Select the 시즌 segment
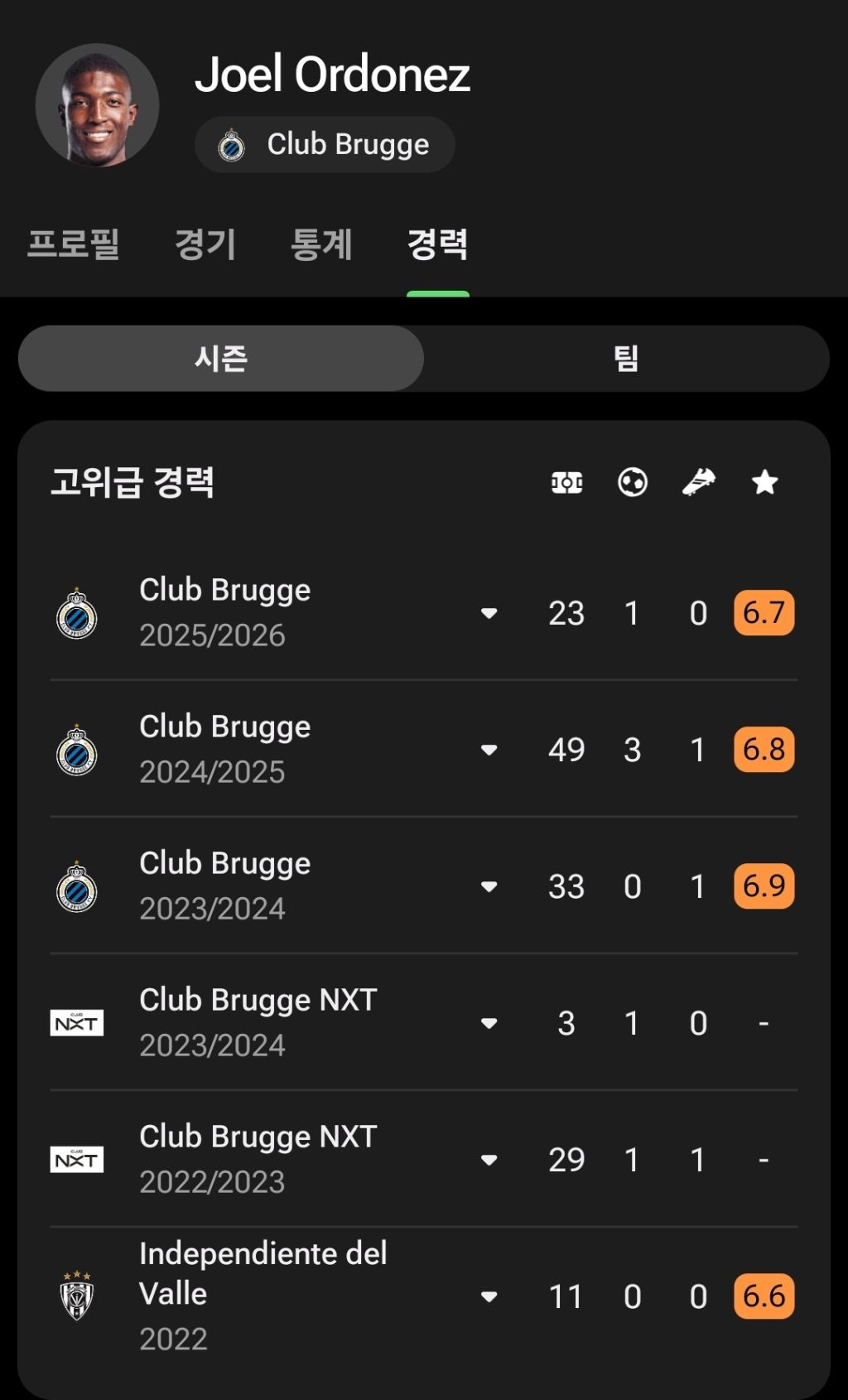The height and width of the screenshot is (1400, 848). point(221,359)
